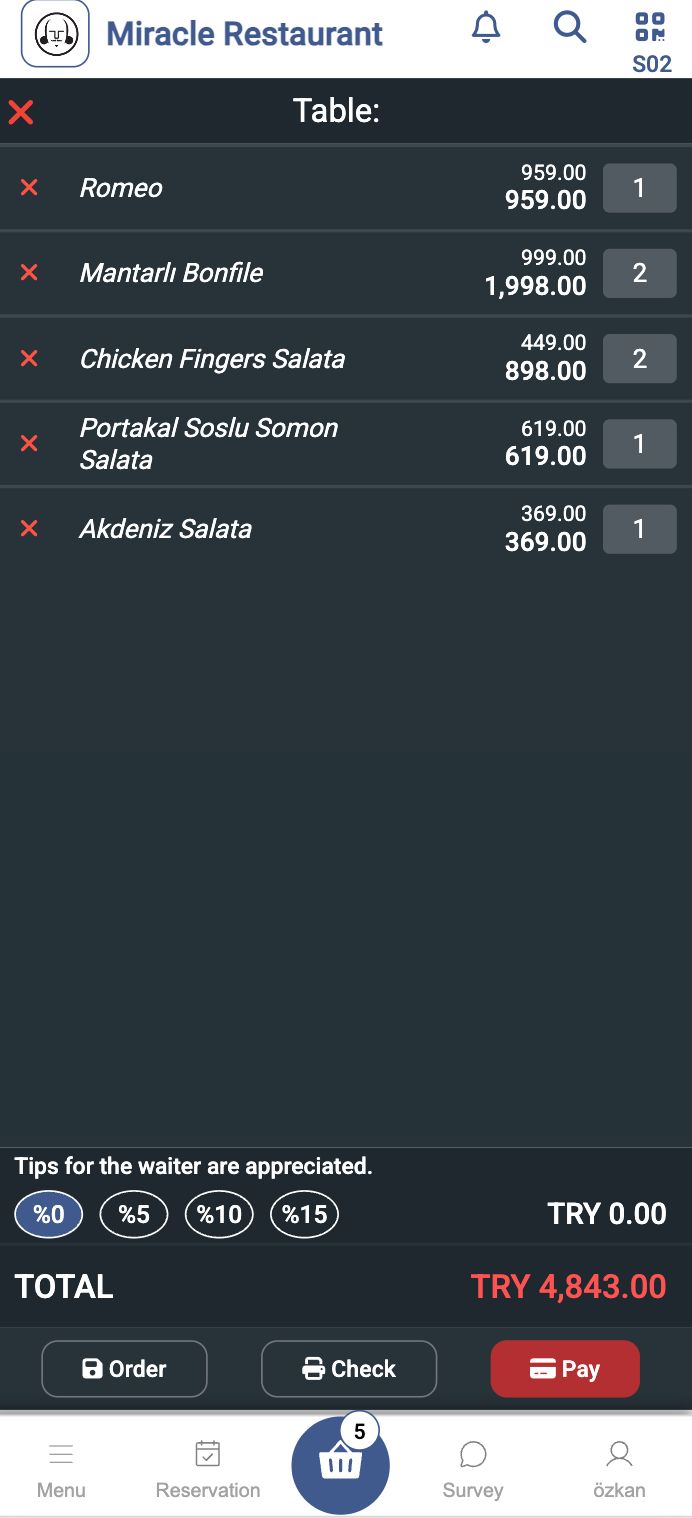The width and height of the screenshot is (692, 1518).
Task: Set waiter tip to %15
Action: click(305, 1215)
